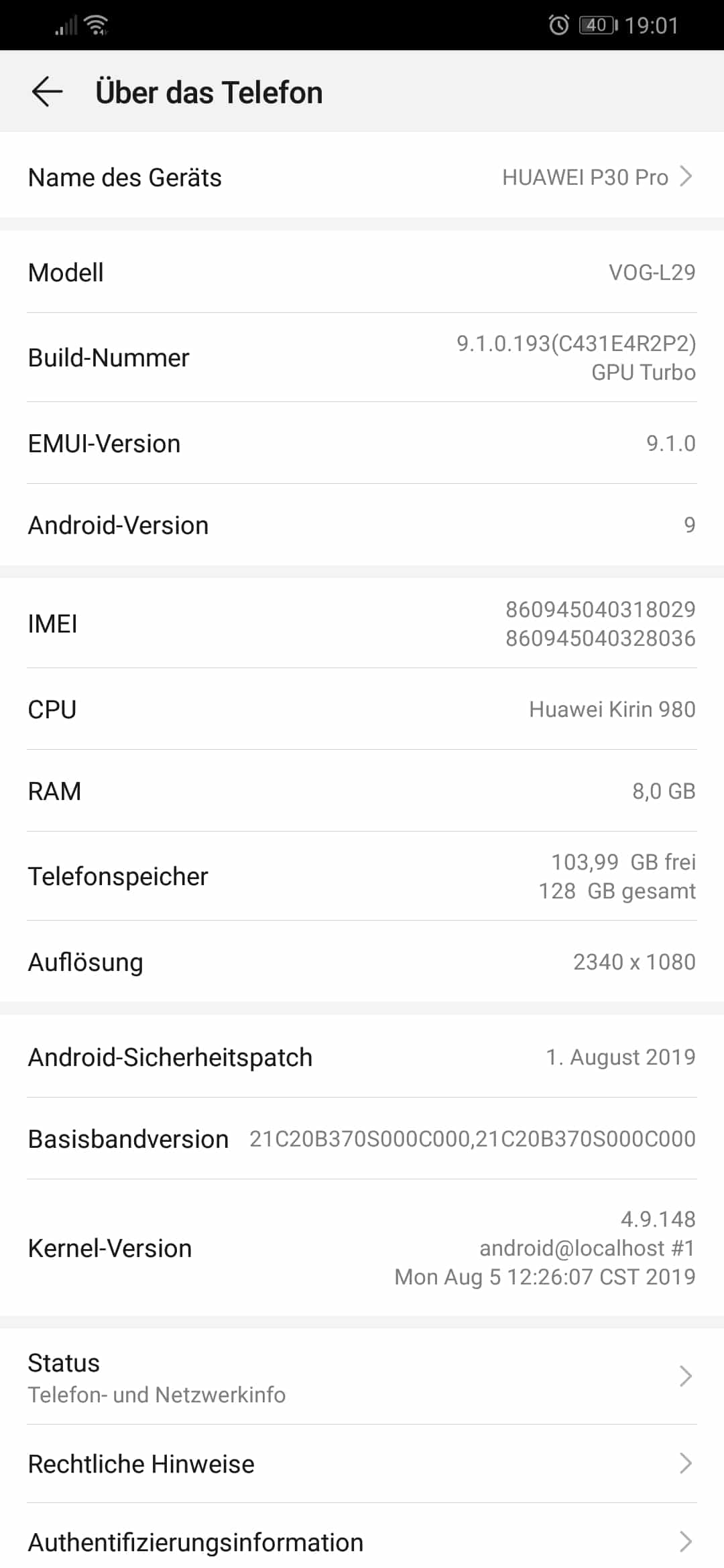Go back from Über das Telefon
Screen dimensions: 724x1568
coord(47,92)
